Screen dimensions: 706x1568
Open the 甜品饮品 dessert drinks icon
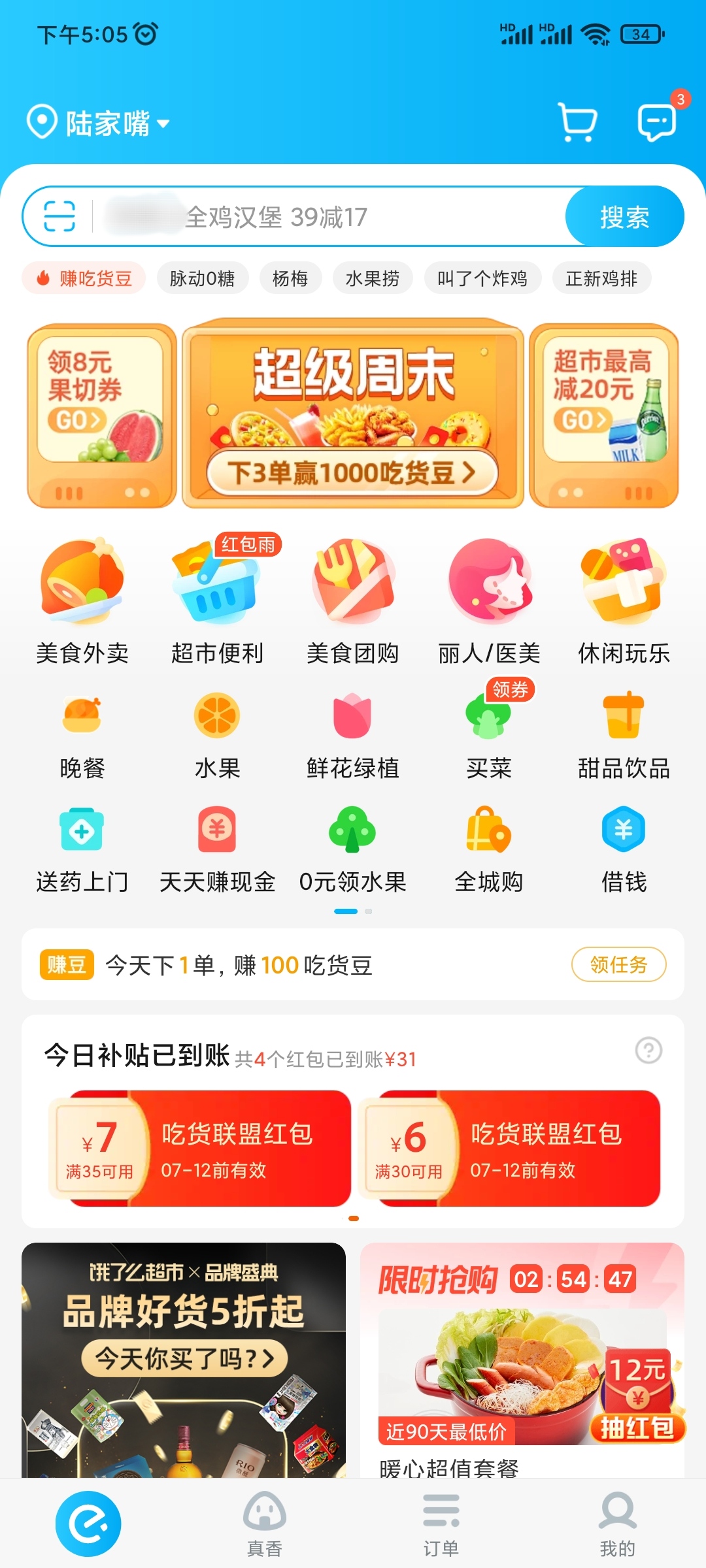(623, 722)
